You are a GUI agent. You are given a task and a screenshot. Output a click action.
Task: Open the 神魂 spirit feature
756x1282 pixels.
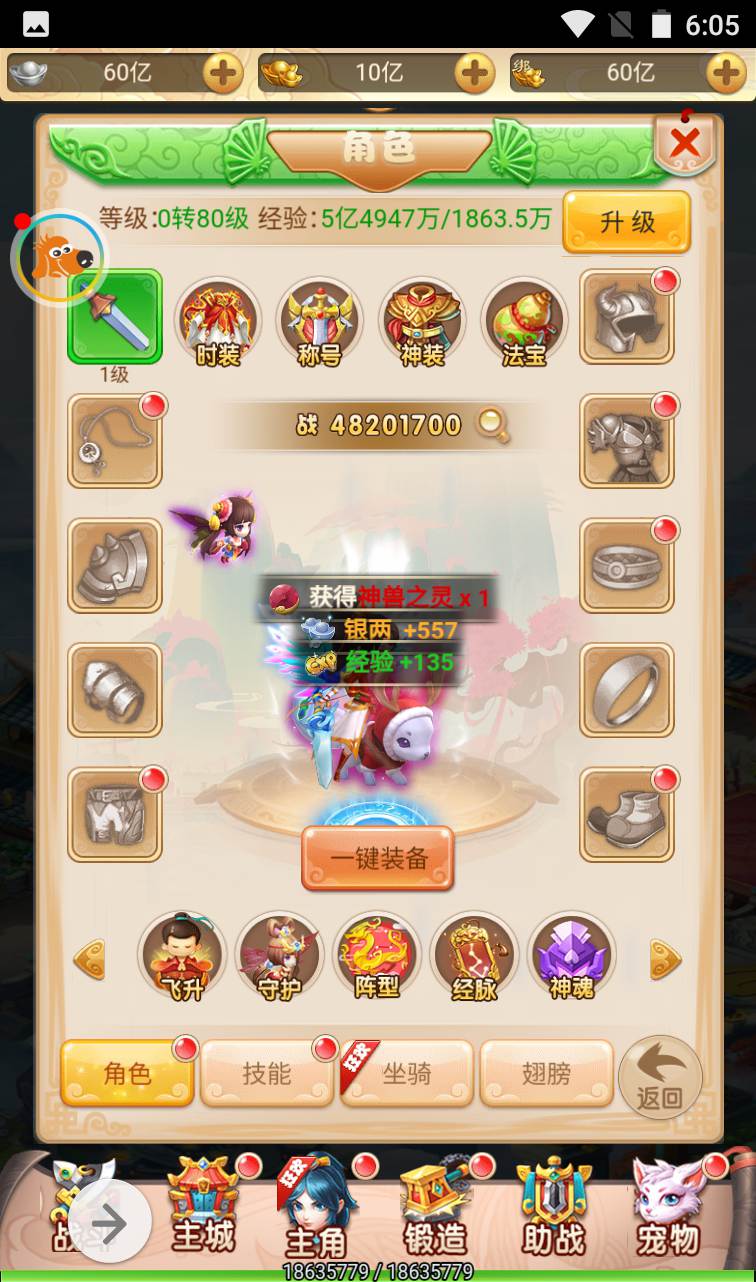(x=571, y=956)
